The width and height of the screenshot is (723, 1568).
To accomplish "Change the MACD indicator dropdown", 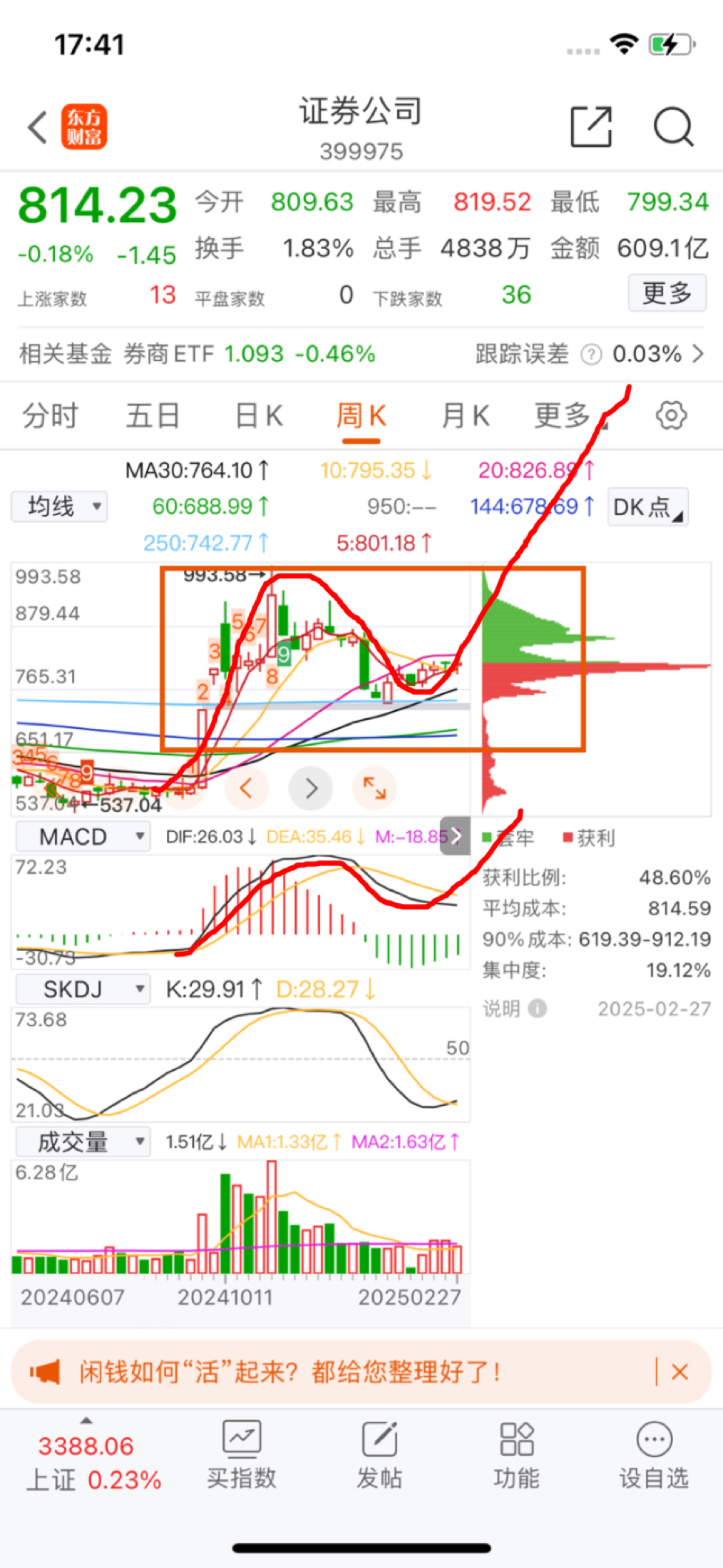I will [83, 836].
